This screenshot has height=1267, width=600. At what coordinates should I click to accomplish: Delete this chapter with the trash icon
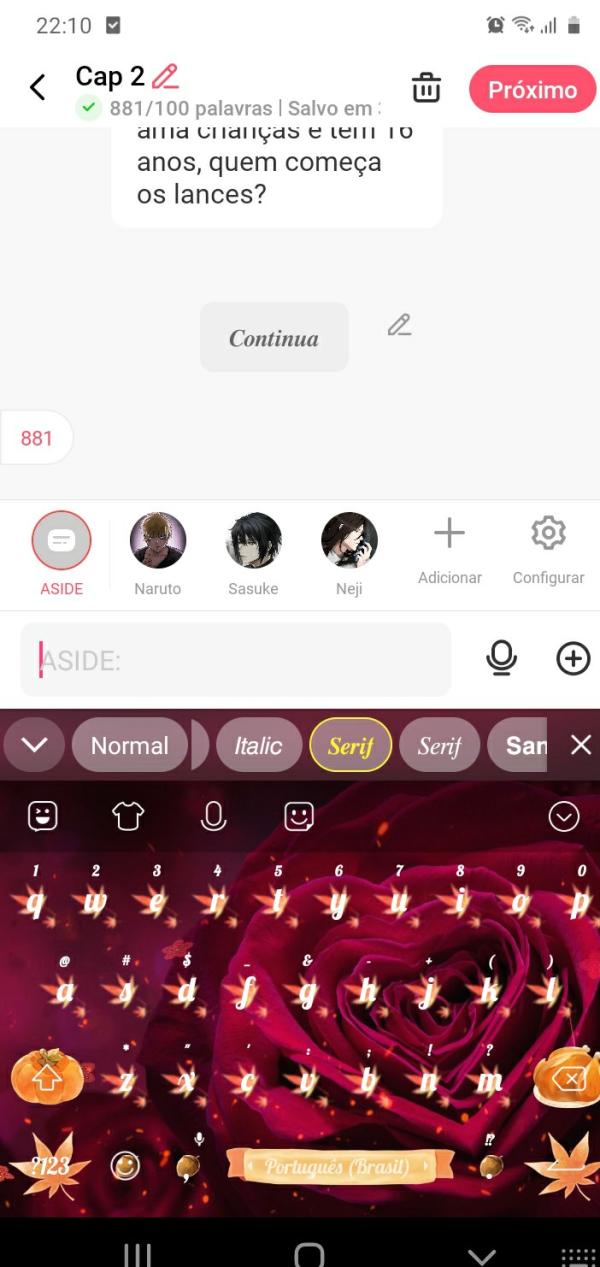(426, 88)
